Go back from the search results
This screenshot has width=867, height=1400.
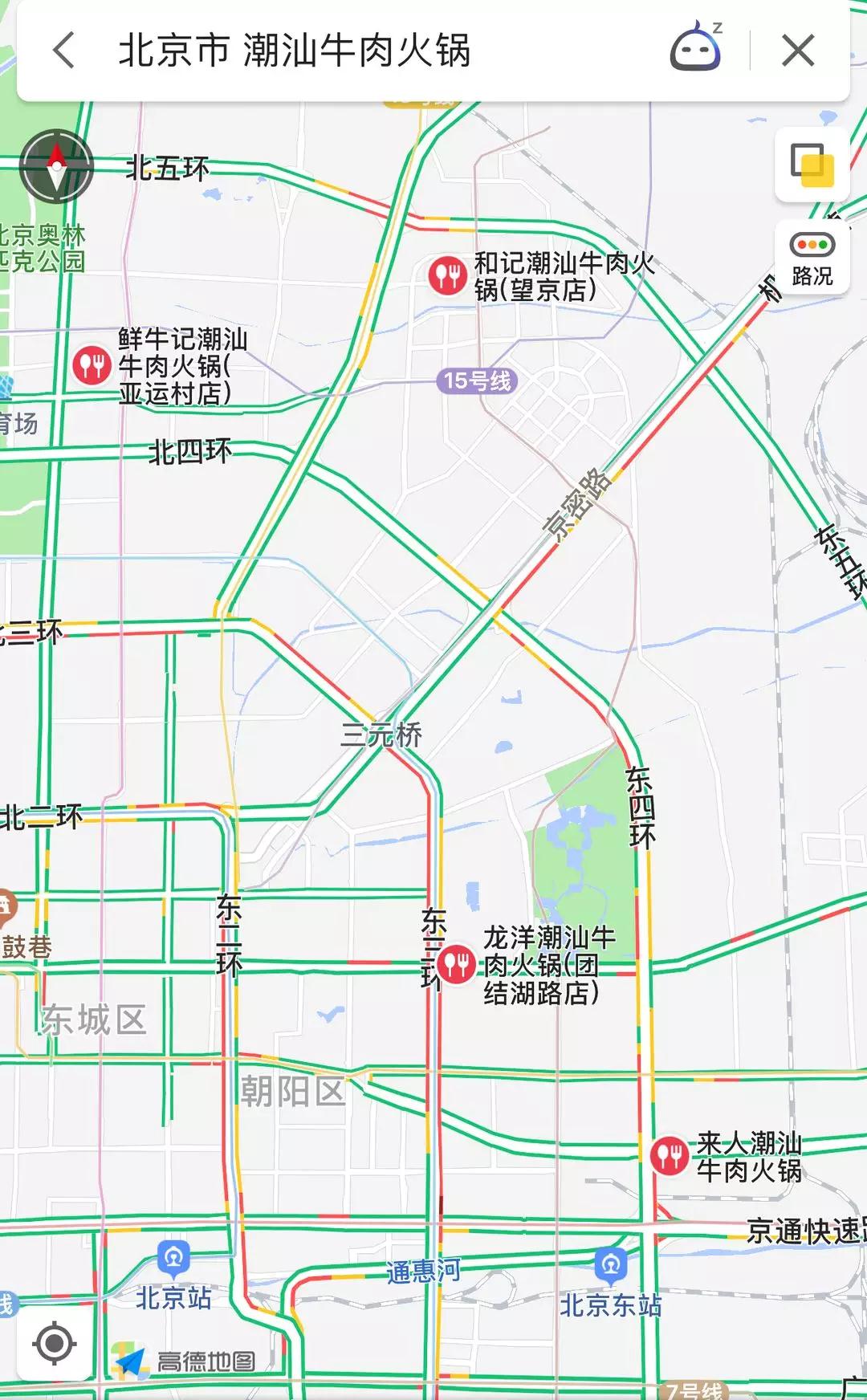point(64,51)
